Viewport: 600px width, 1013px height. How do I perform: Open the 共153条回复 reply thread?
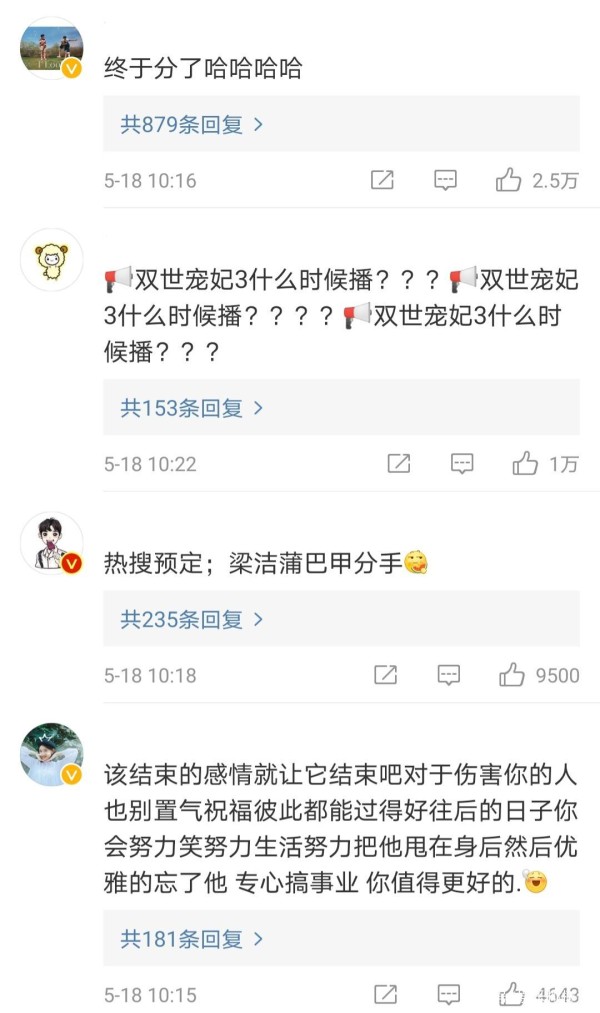click(192, 408)
